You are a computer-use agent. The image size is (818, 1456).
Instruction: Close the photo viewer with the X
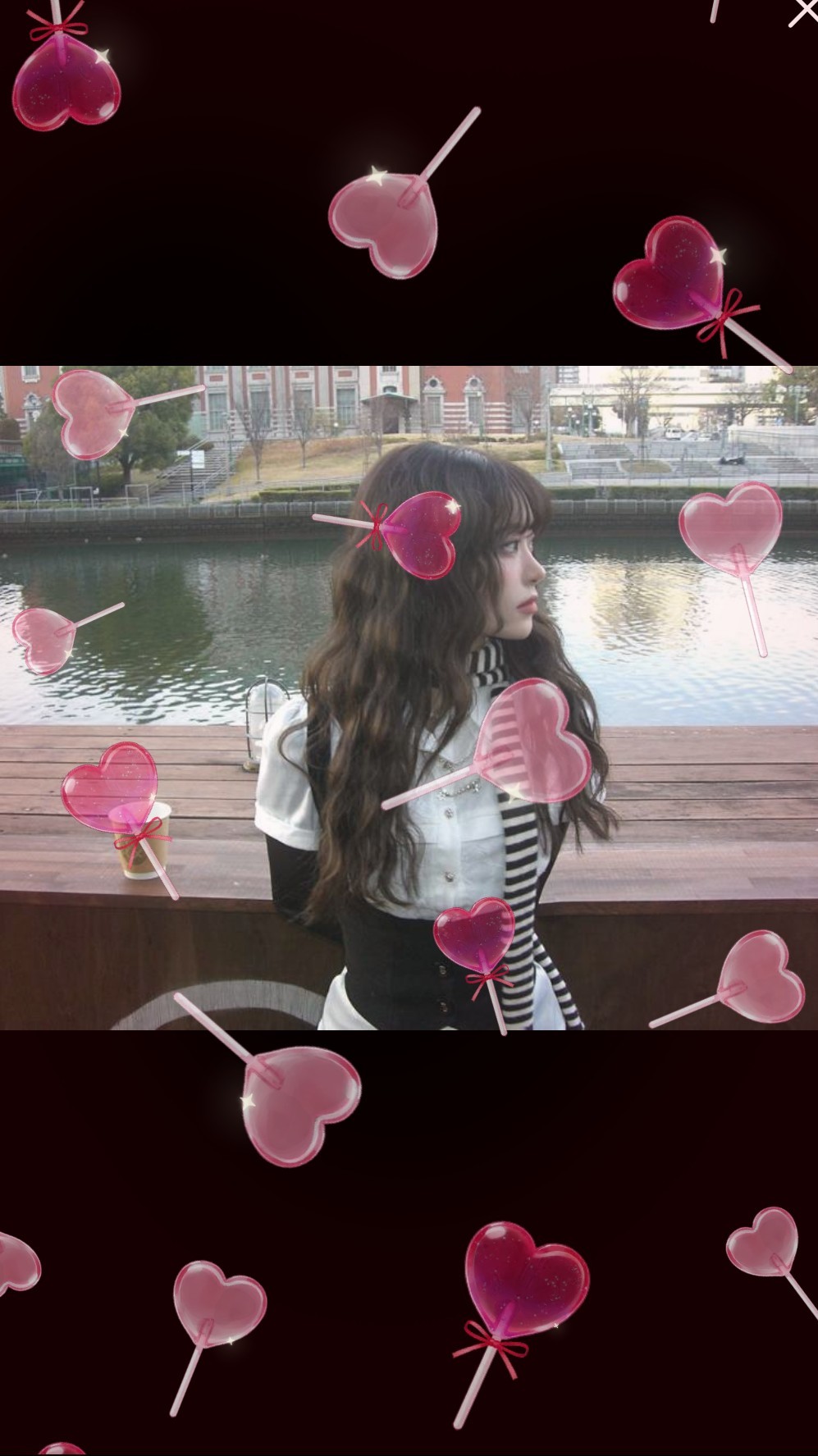click(802, 13)
